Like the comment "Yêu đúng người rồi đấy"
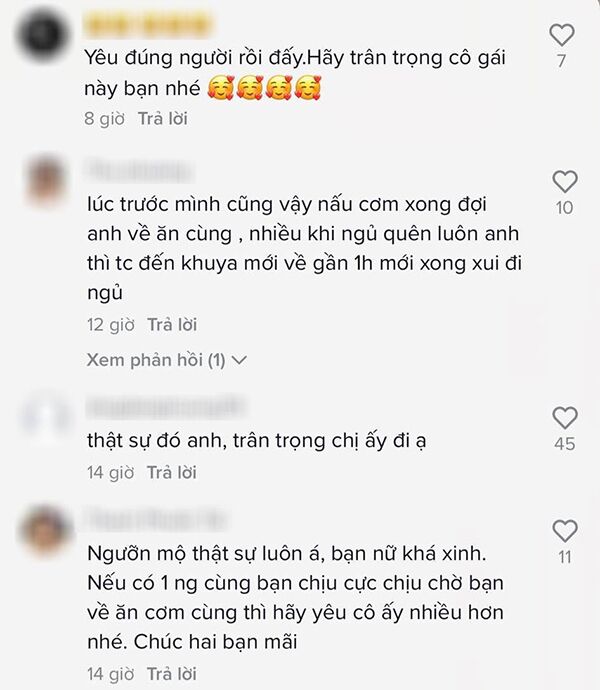 coord(563,35)
